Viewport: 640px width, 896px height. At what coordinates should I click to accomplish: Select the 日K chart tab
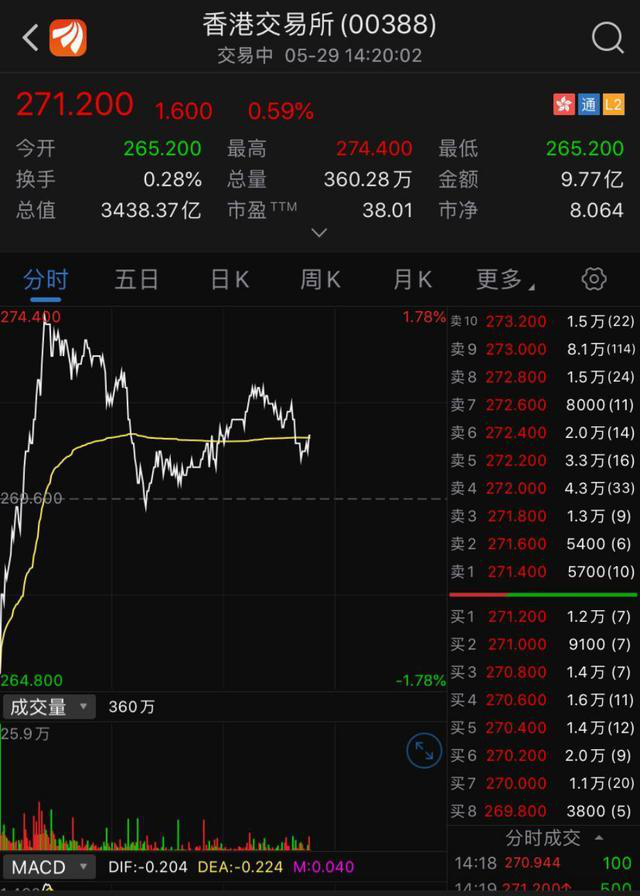coord(229,279)
